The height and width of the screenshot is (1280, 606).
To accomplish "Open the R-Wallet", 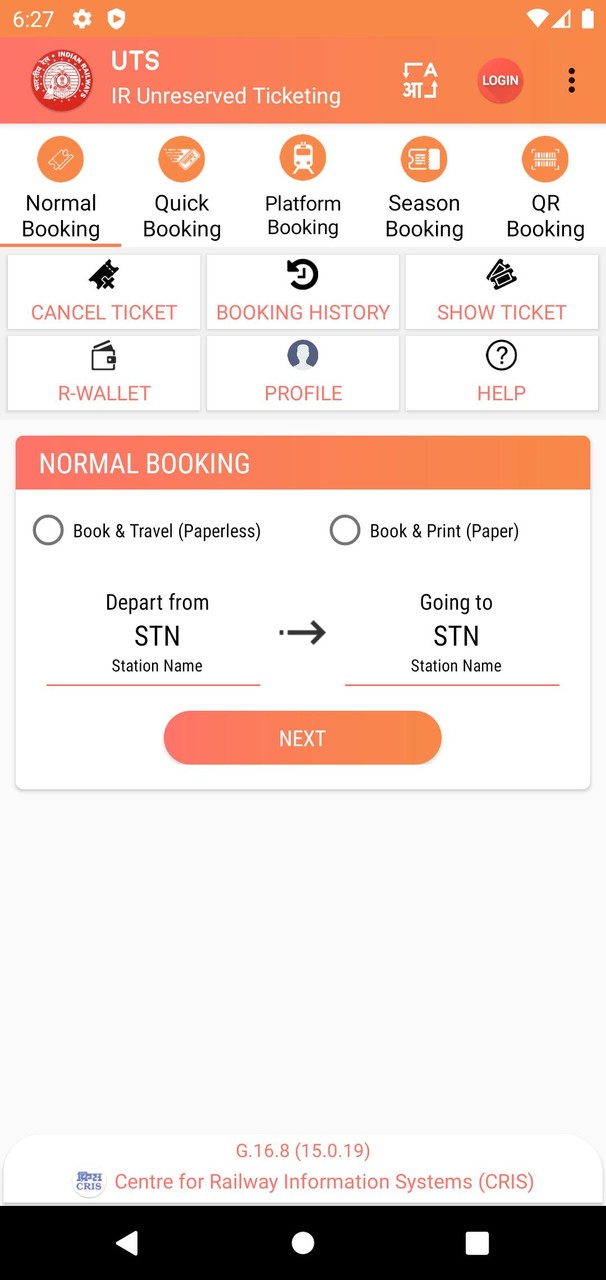I will coord(104,373).
